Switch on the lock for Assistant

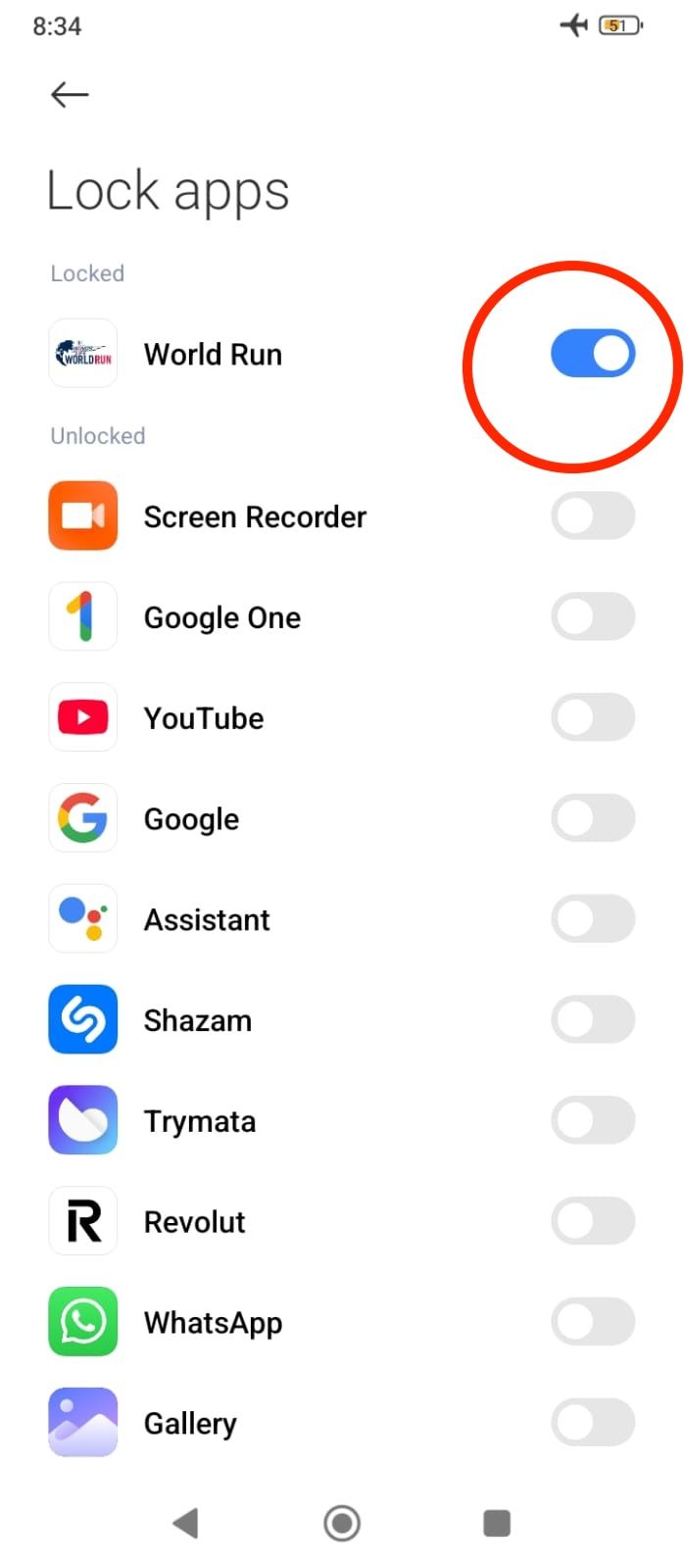point(593,919)
